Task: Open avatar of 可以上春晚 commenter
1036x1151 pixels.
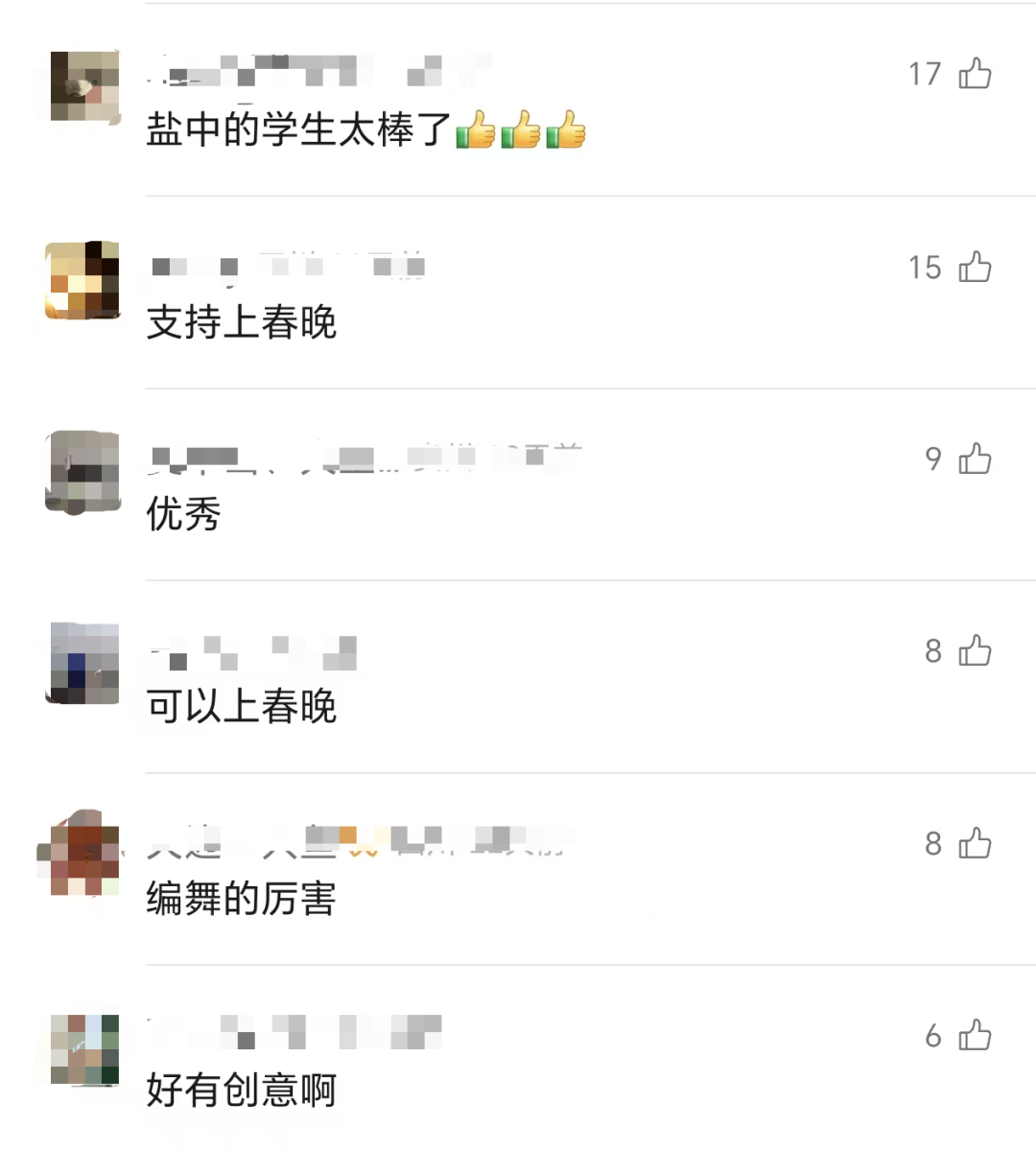Action: pyautogui.click(x=84, y=664)
